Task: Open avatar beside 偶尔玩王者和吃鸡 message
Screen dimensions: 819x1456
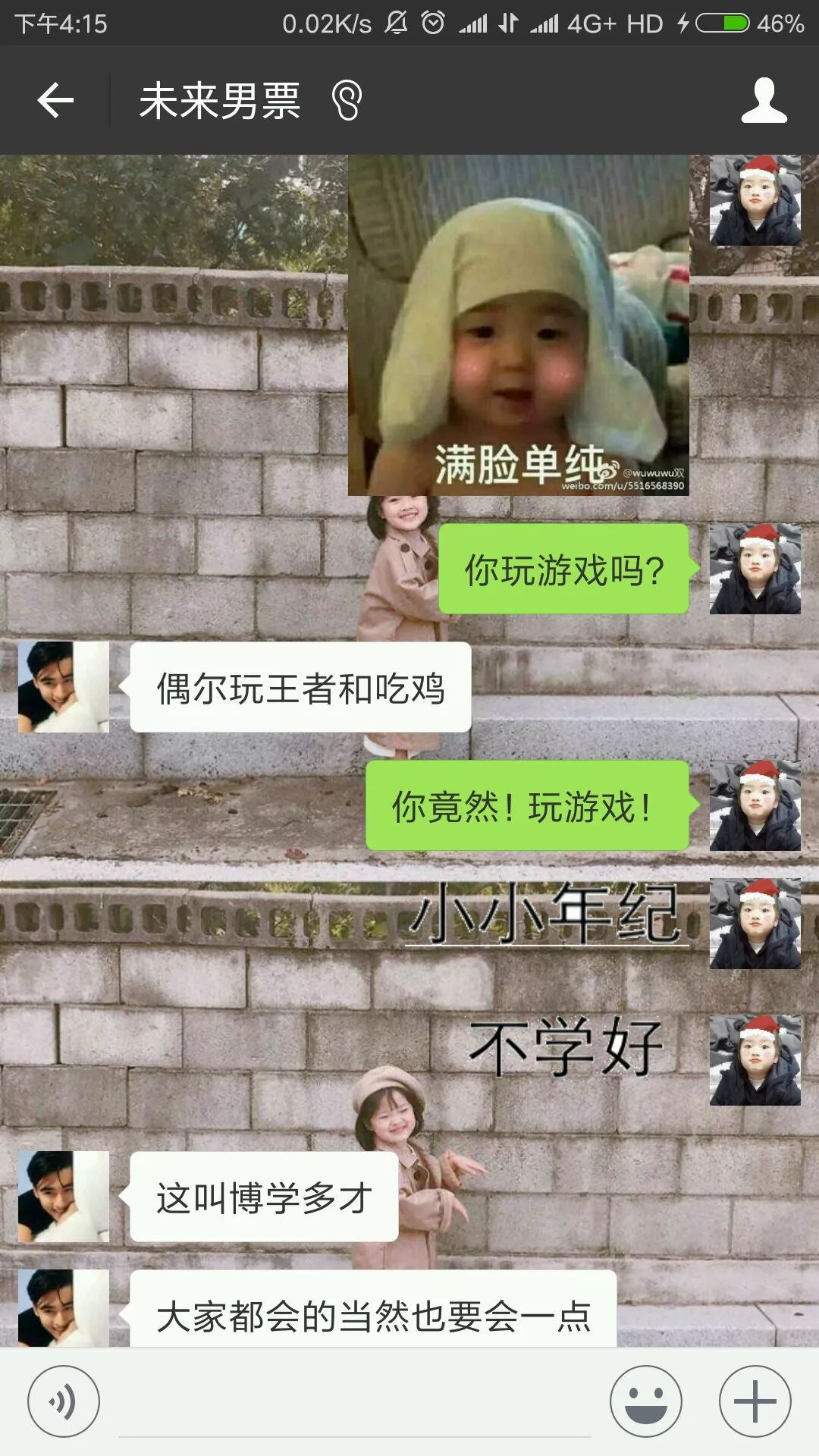Action: point(63,687)
